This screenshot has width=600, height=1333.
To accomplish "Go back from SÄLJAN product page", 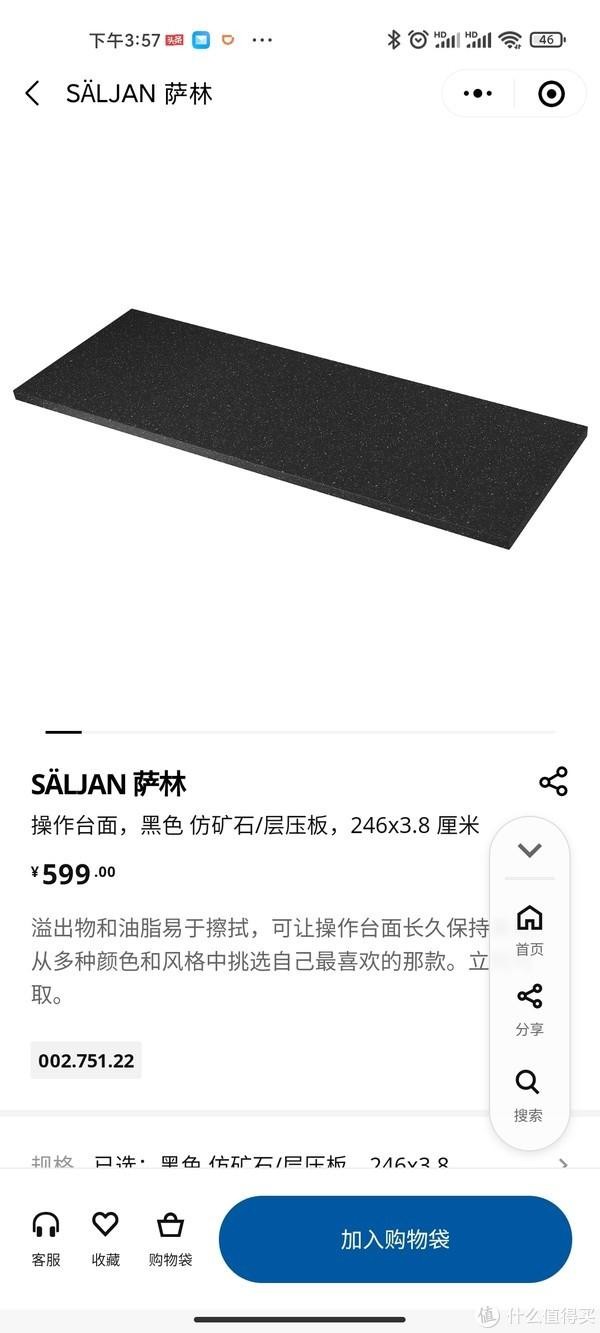I will pyautogui.click(x=32, y=94).
